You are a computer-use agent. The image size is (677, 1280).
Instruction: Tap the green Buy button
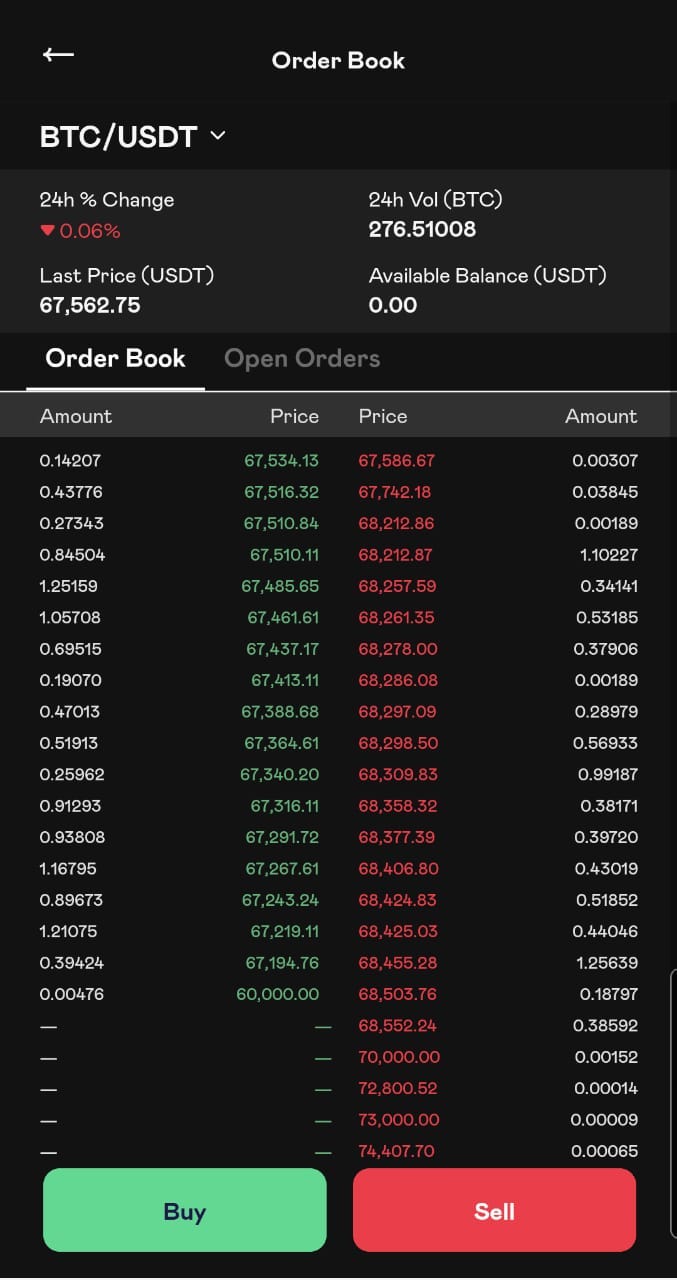coord(185,1210)
